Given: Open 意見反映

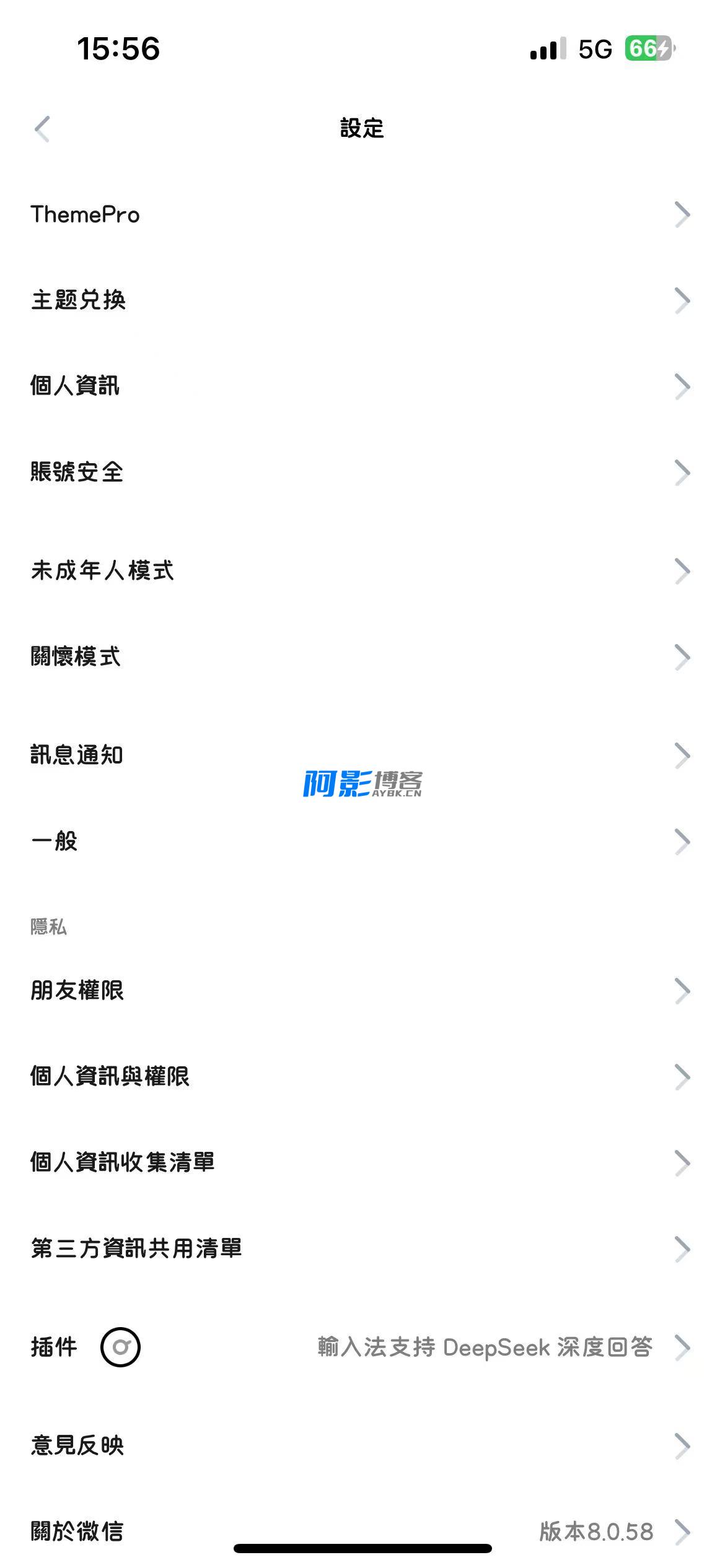Looking at the screenshot, I should coord(362,1446).
